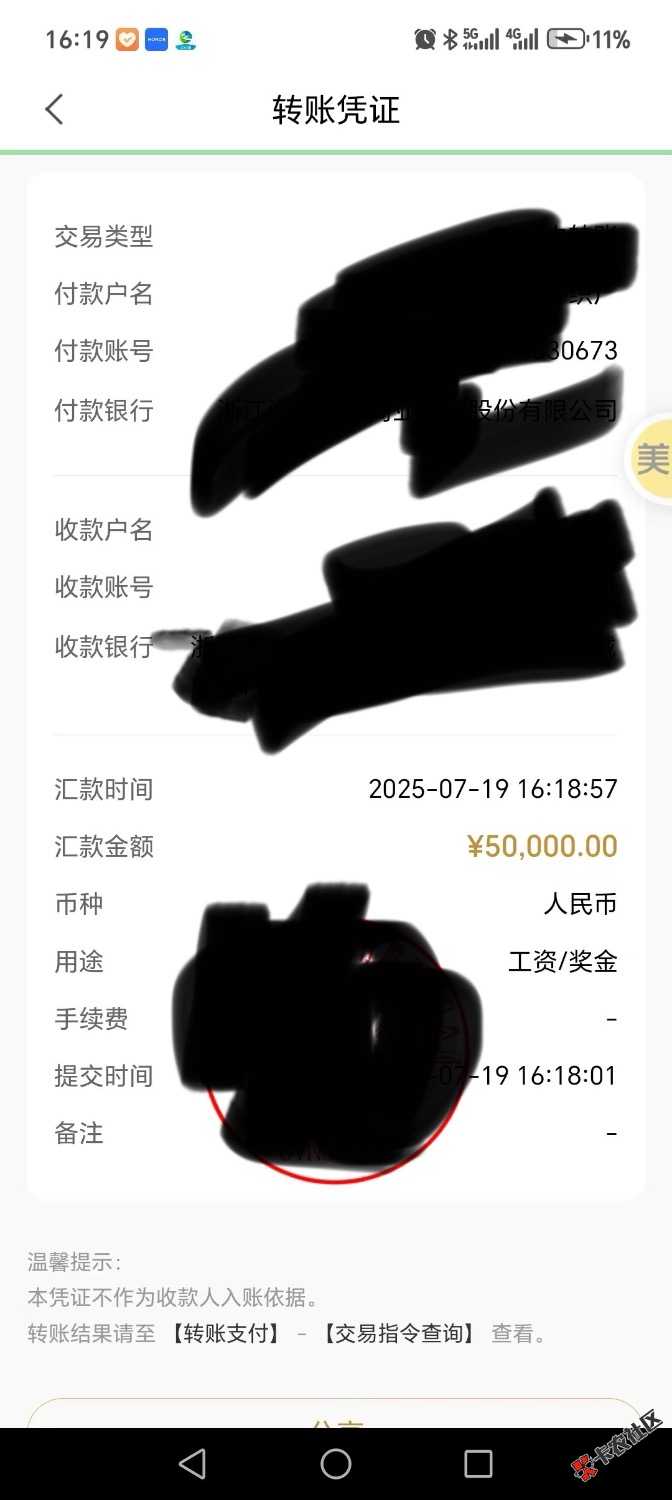Open recent apps from the navigation bar
The width and height of the screenshot is (672, 1500).
pyautogui.click(x=478, y=1464)
